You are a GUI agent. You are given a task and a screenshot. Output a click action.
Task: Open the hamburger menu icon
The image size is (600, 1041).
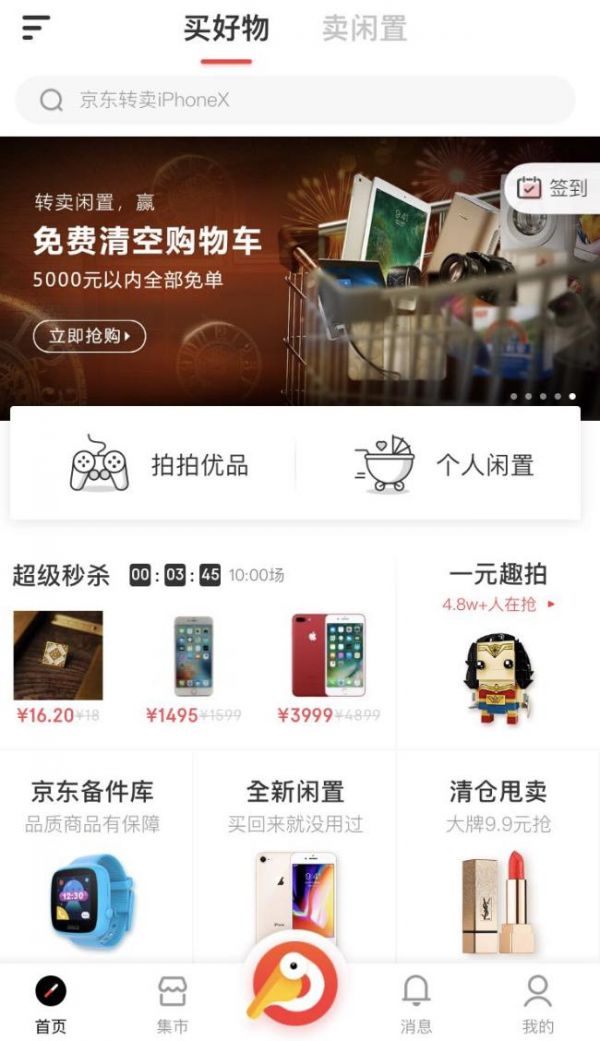[x=36, y=28]
